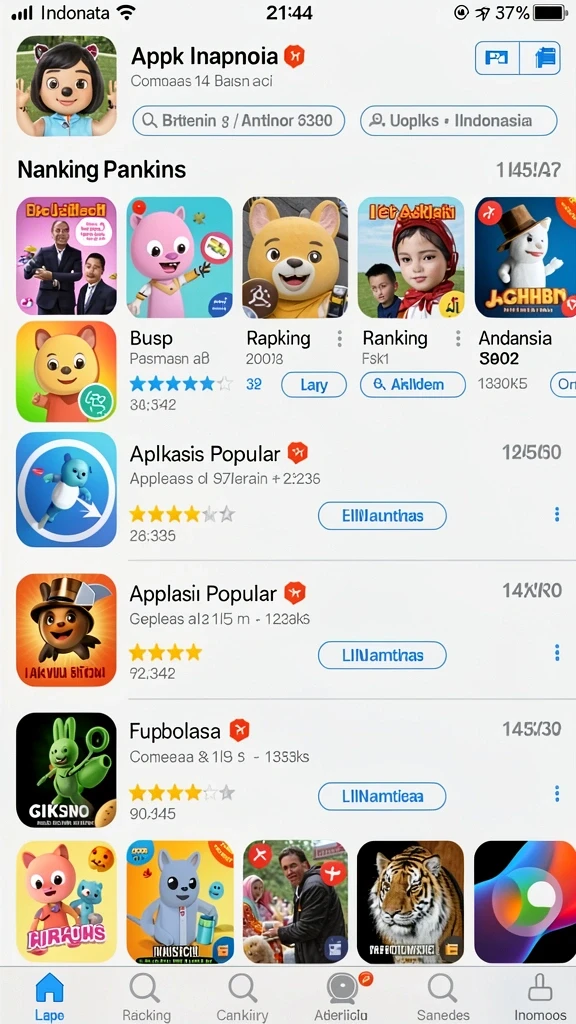Screen dimensions: 576x1024
Task: Tap the LINamthas button for Applasii Popular
Action: [382, 655]
